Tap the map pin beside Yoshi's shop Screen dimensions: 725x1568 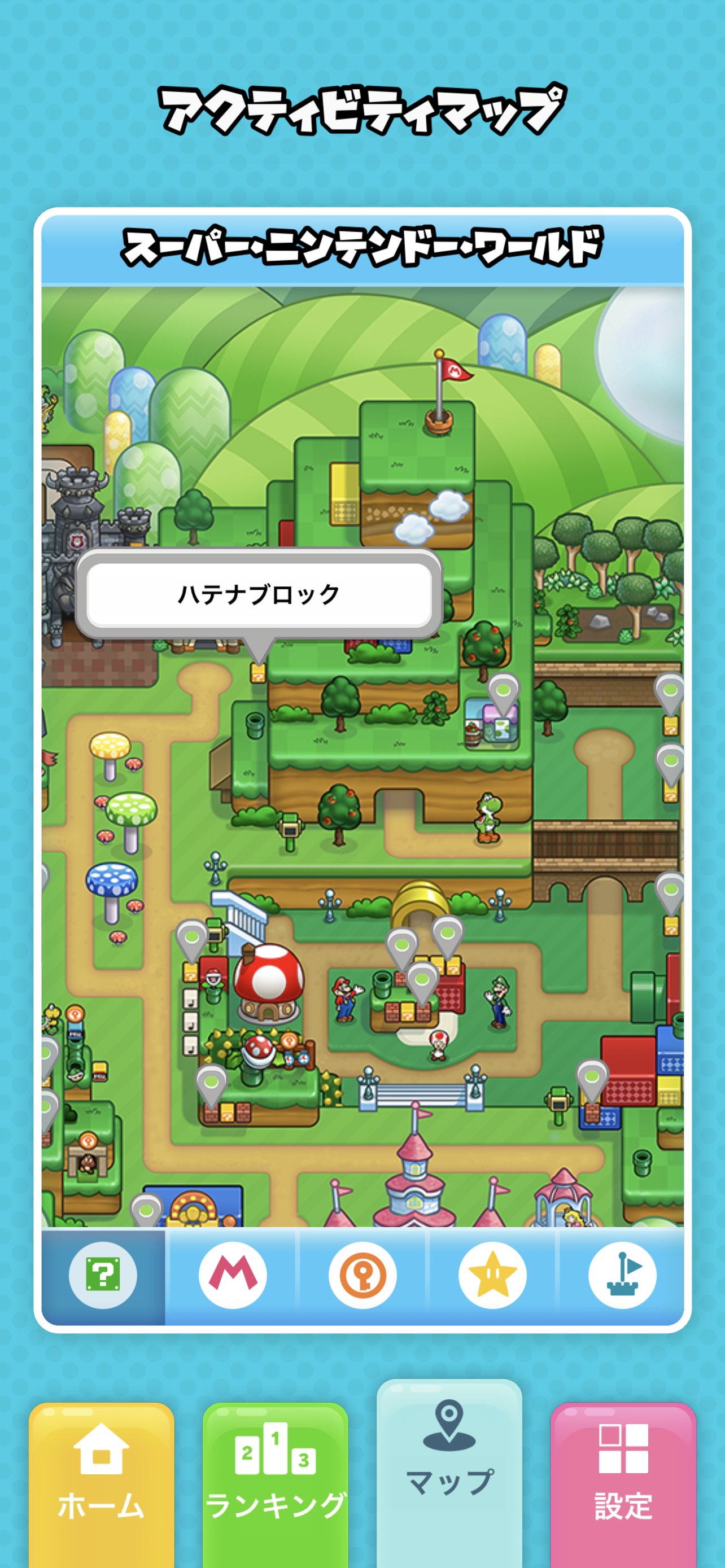[x=504, y=693]
